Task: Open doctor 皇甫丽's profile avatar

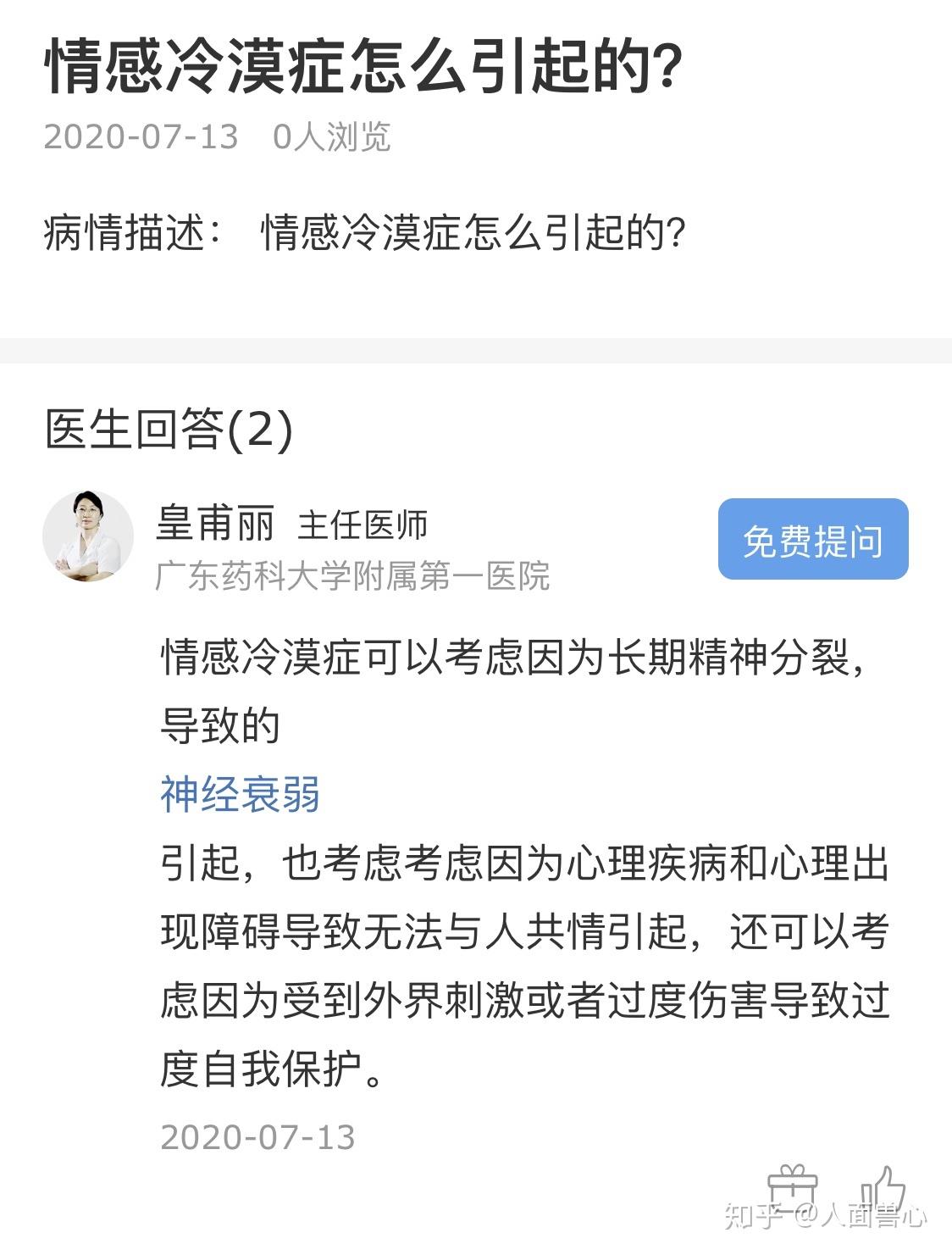Action: [x=89, y=534]
